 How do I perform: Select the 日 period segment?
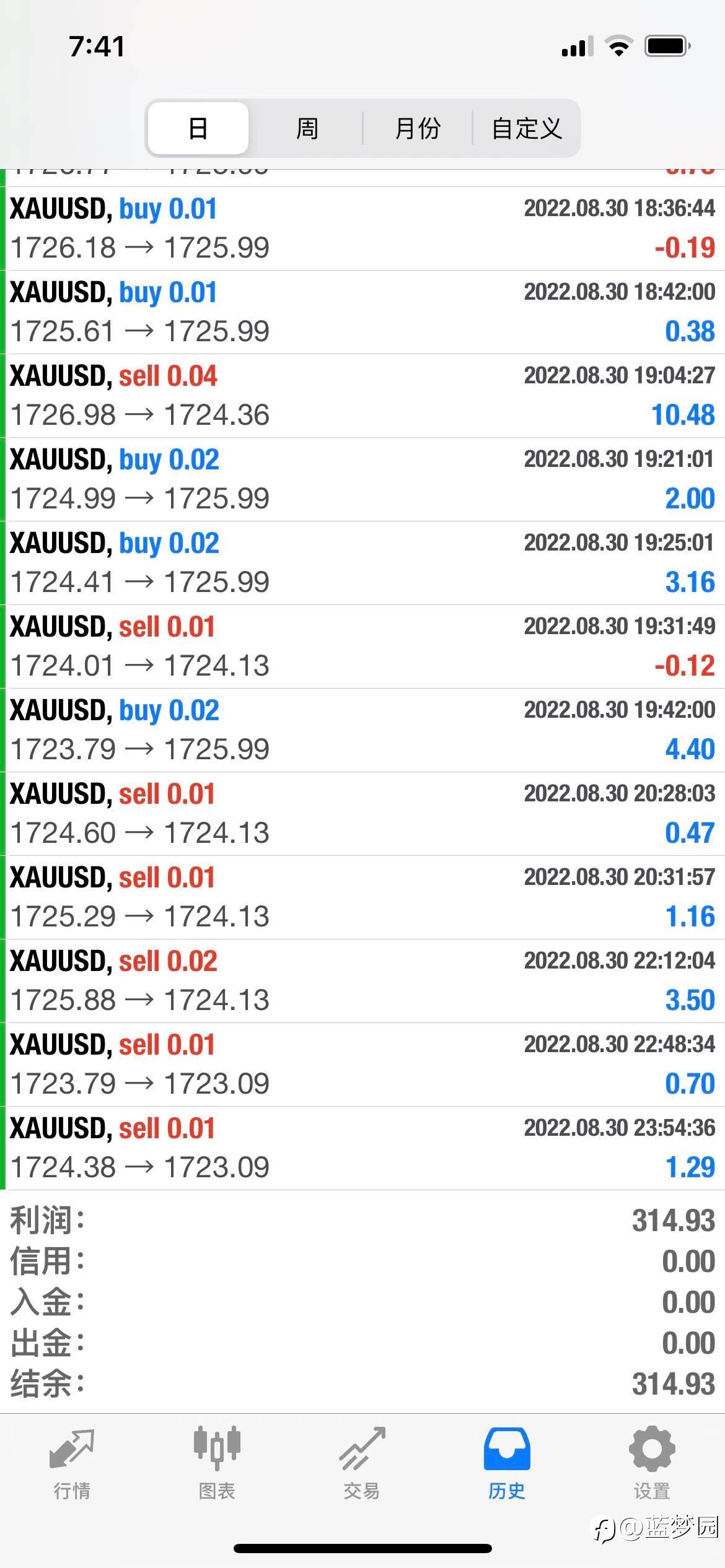pos(198,128)
